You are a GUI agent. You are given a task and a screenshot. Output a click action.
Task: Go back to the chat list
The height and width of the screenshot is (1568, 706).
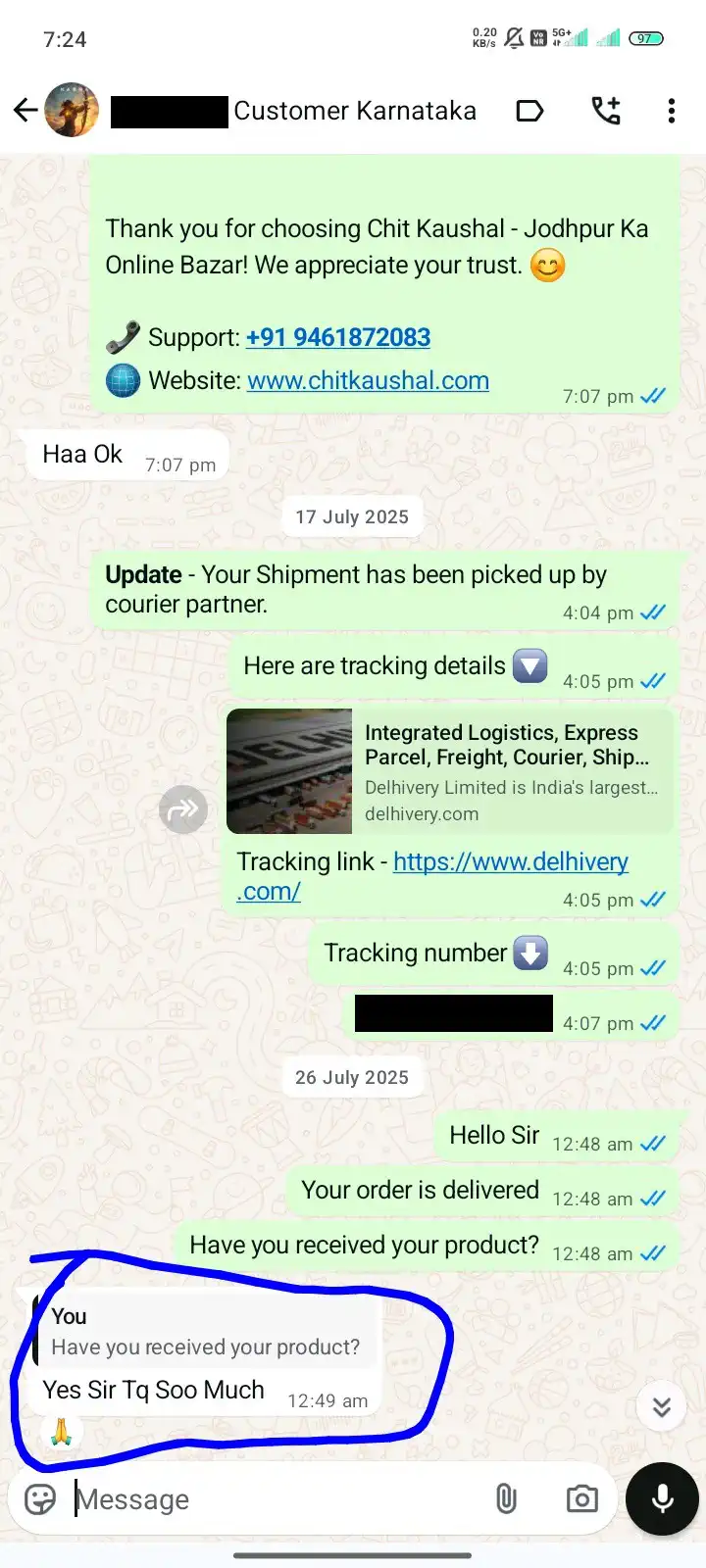25,111
